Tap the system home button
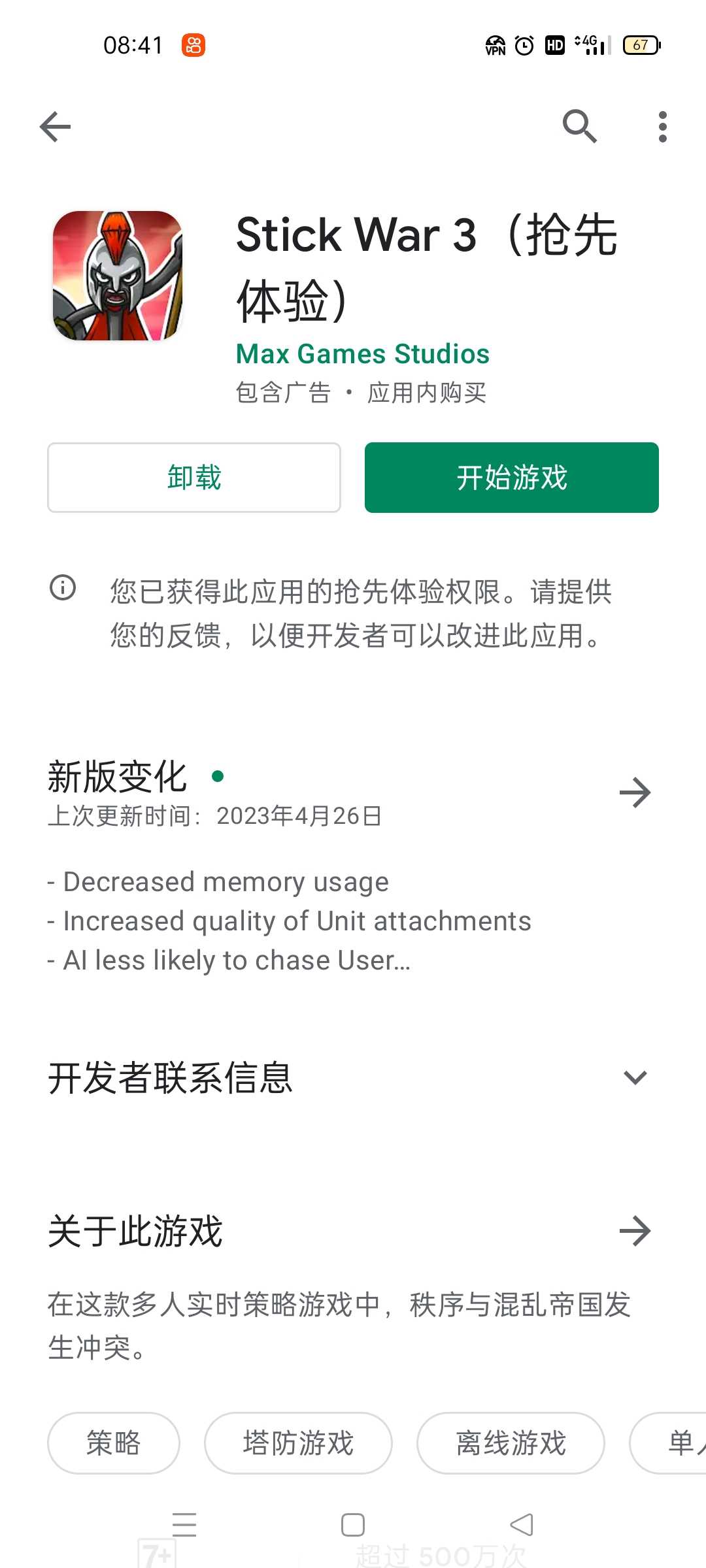Image resolution: width=706 pixels, height=1568 pixels. coord(353,1525)
